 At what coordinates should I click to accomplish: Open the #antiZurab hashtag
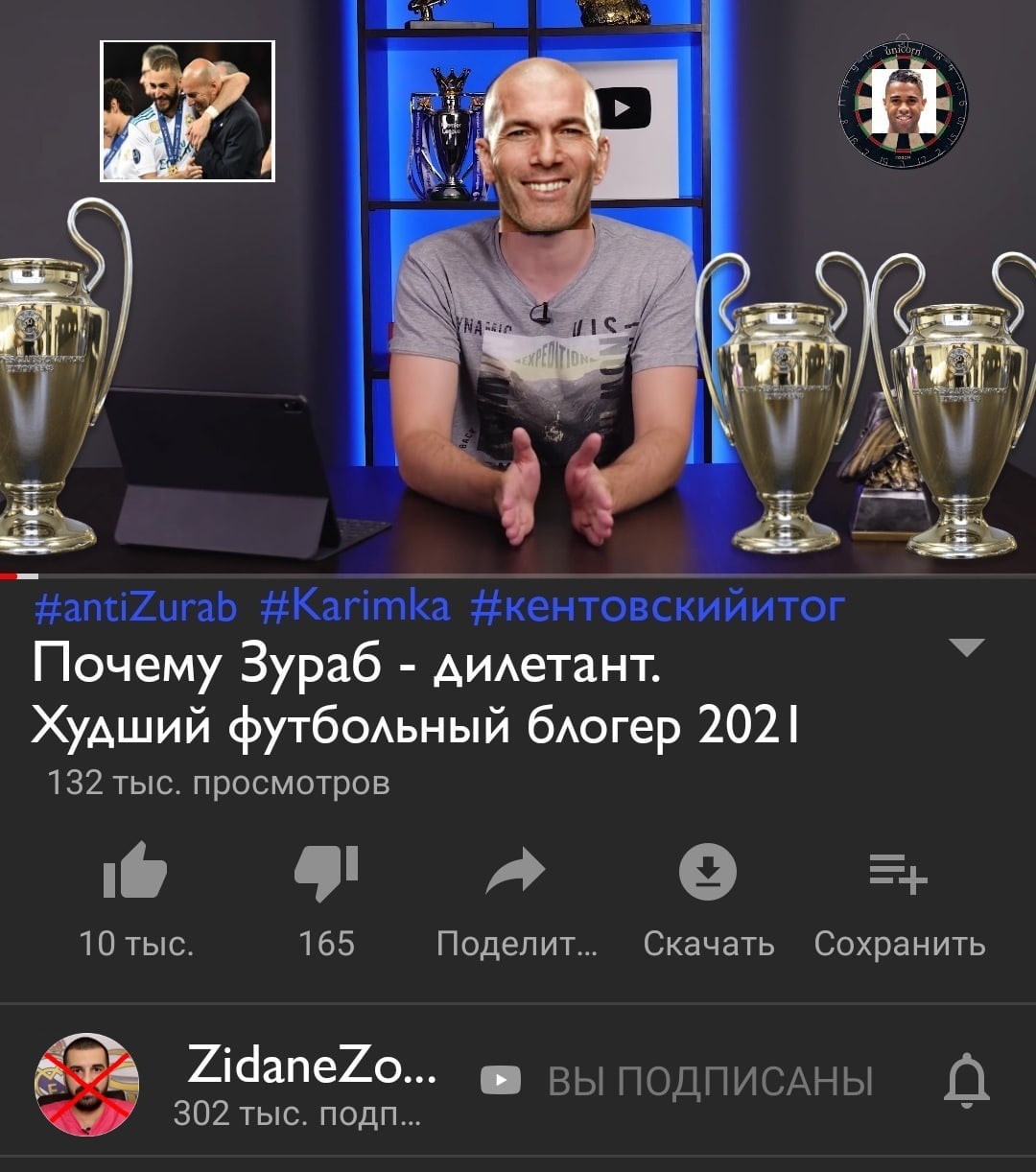[x=135, y=607]
